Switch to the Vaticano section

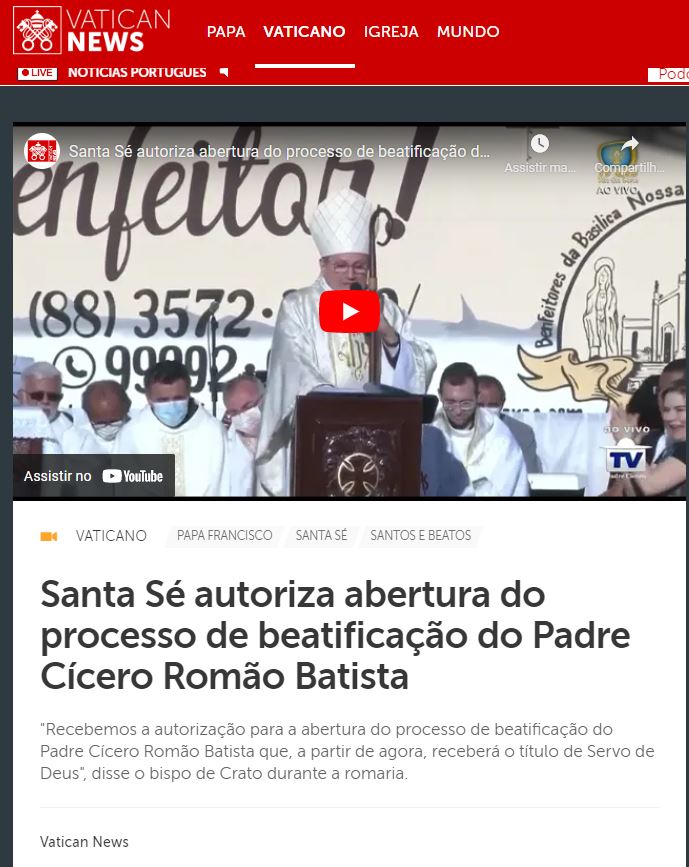pyautogui.click(x=304, y=32)
